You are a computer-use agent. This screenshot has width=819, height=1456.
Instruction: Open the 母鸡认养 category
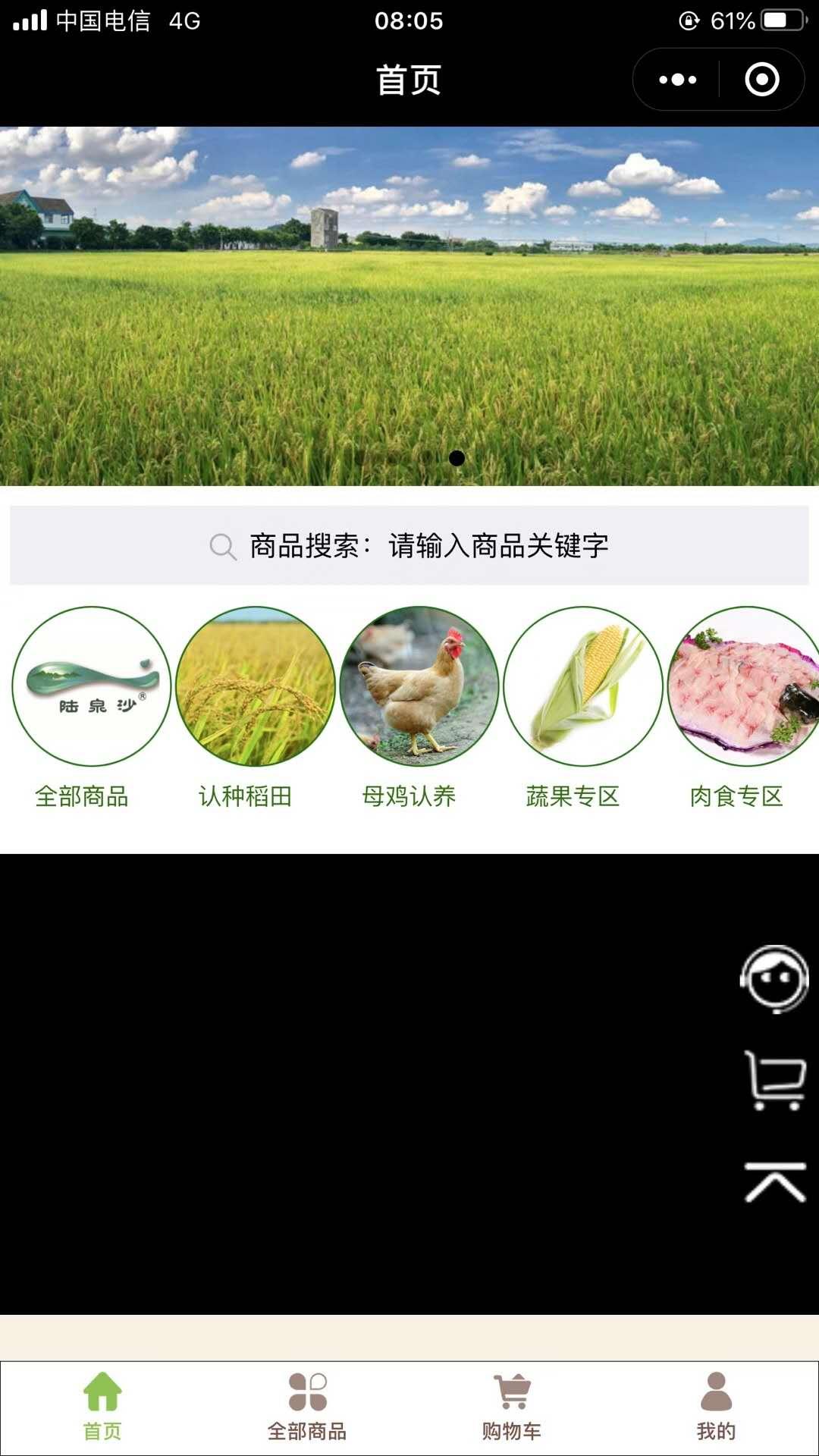coord(419,686)
